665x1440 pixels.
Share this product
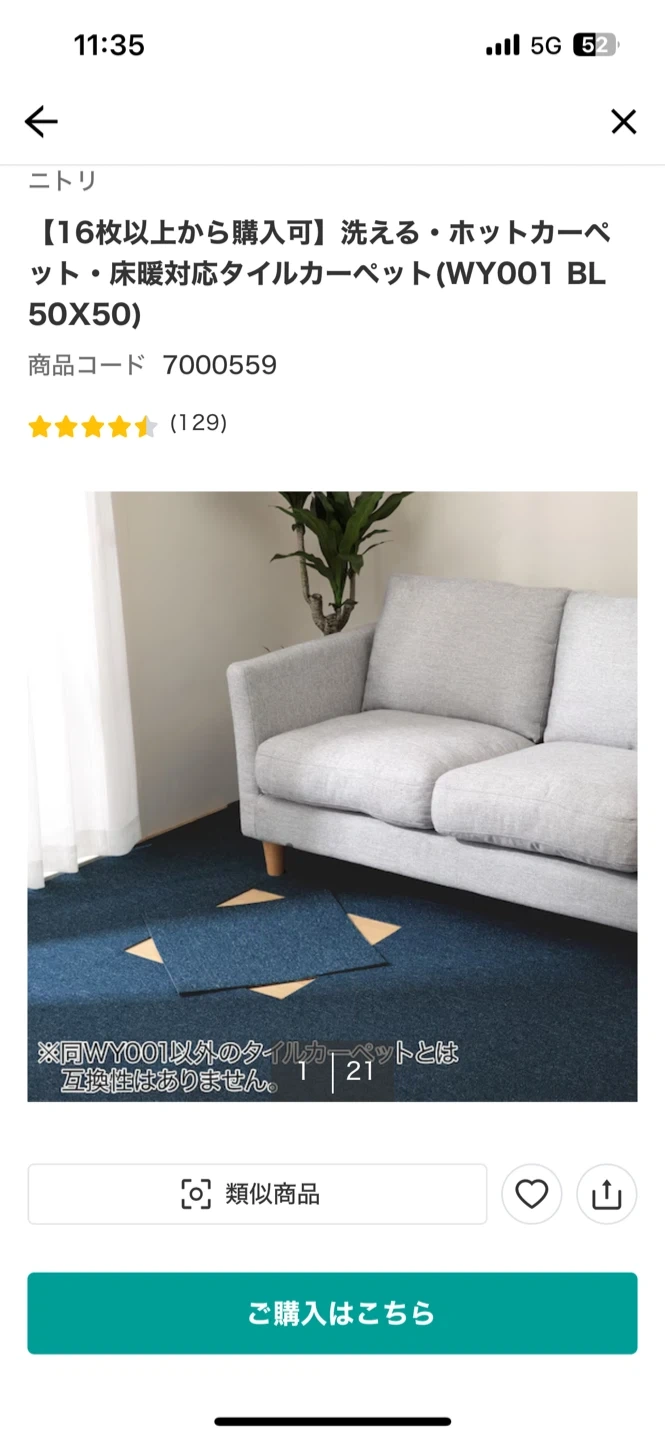click(x=606, y=1194)
